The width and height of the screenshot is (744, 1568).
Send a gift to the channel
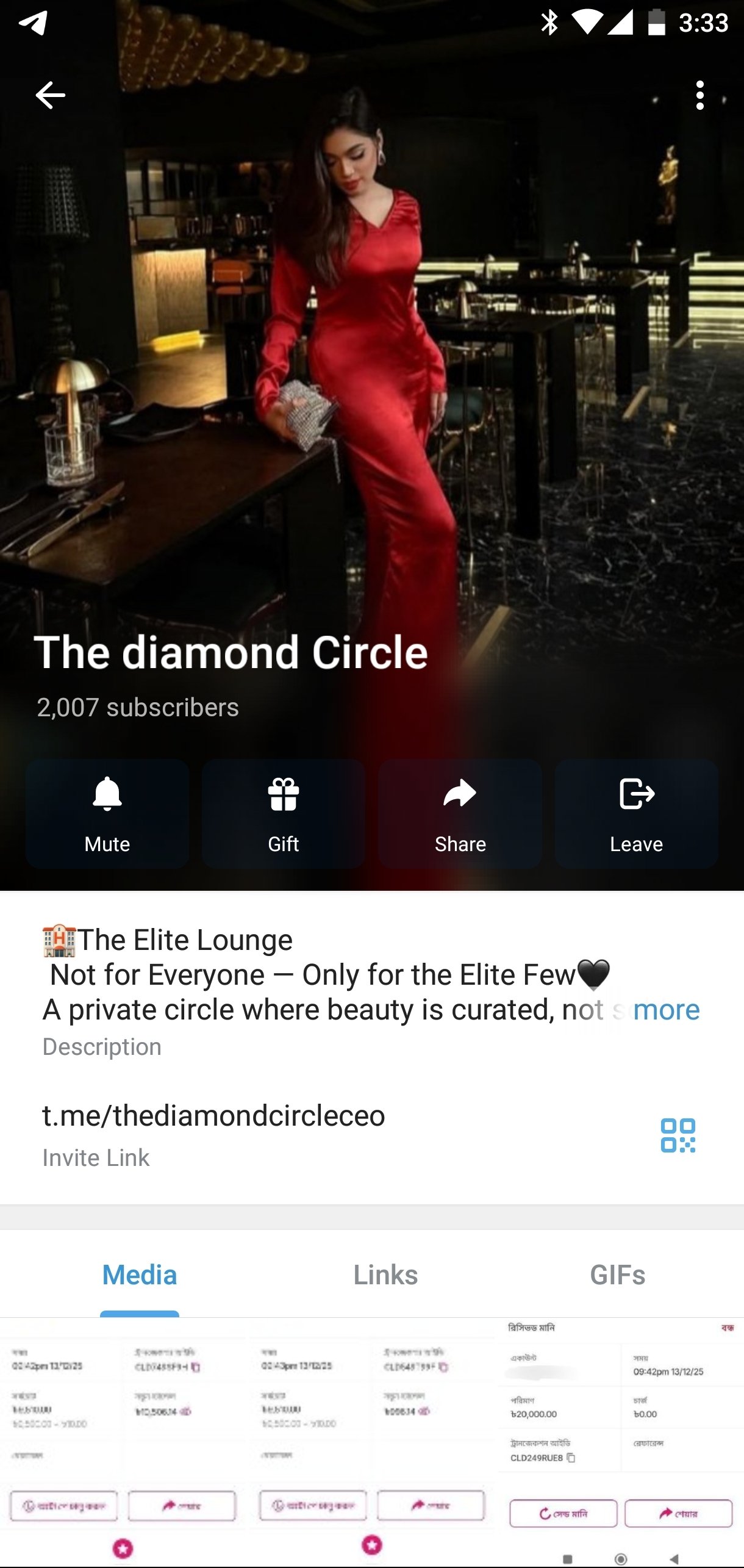(x=284, y=813)
